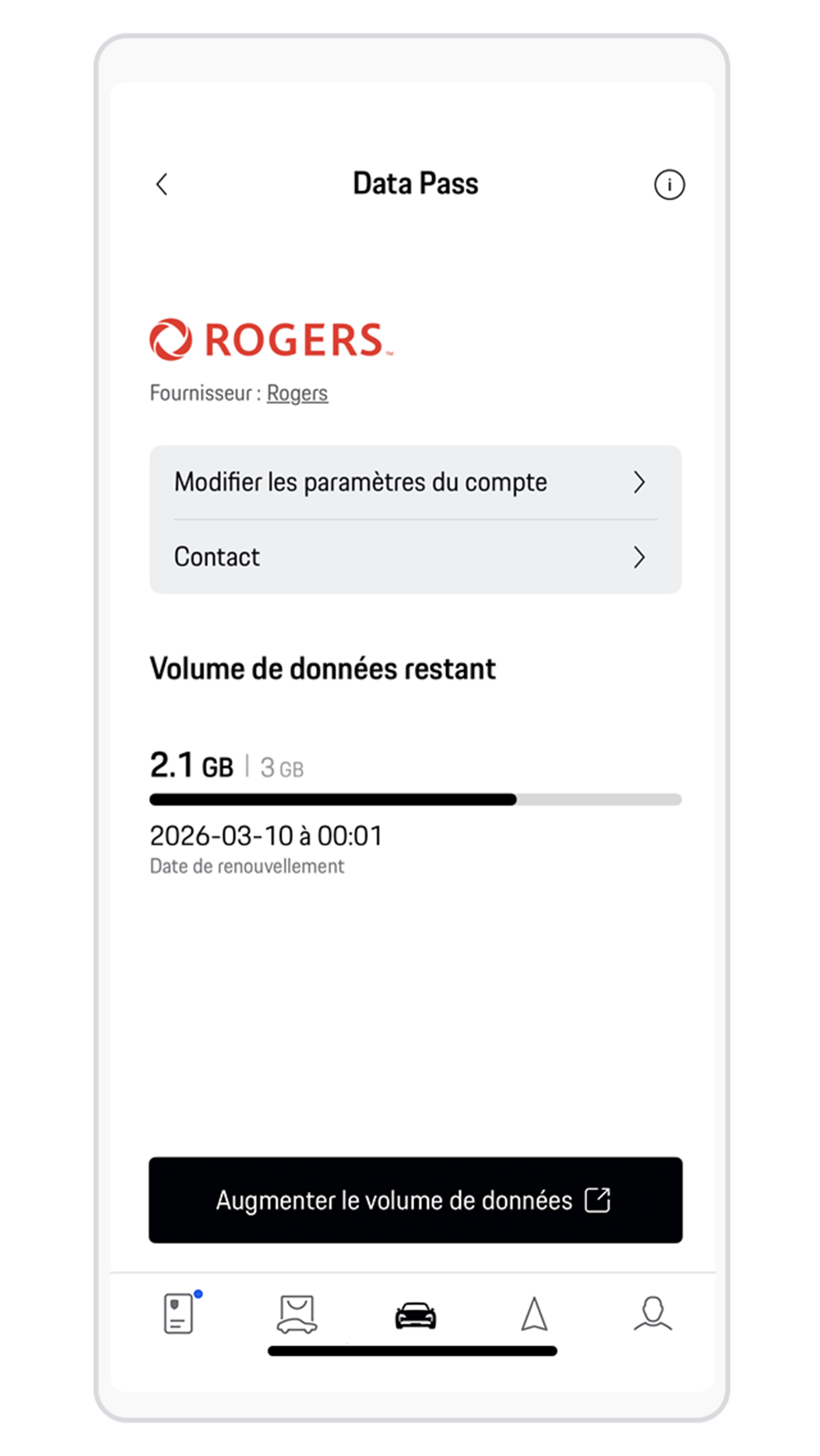820x1456 pixels.
Task: Open the Rogers provider link
Action: click(x=297, y=393)
